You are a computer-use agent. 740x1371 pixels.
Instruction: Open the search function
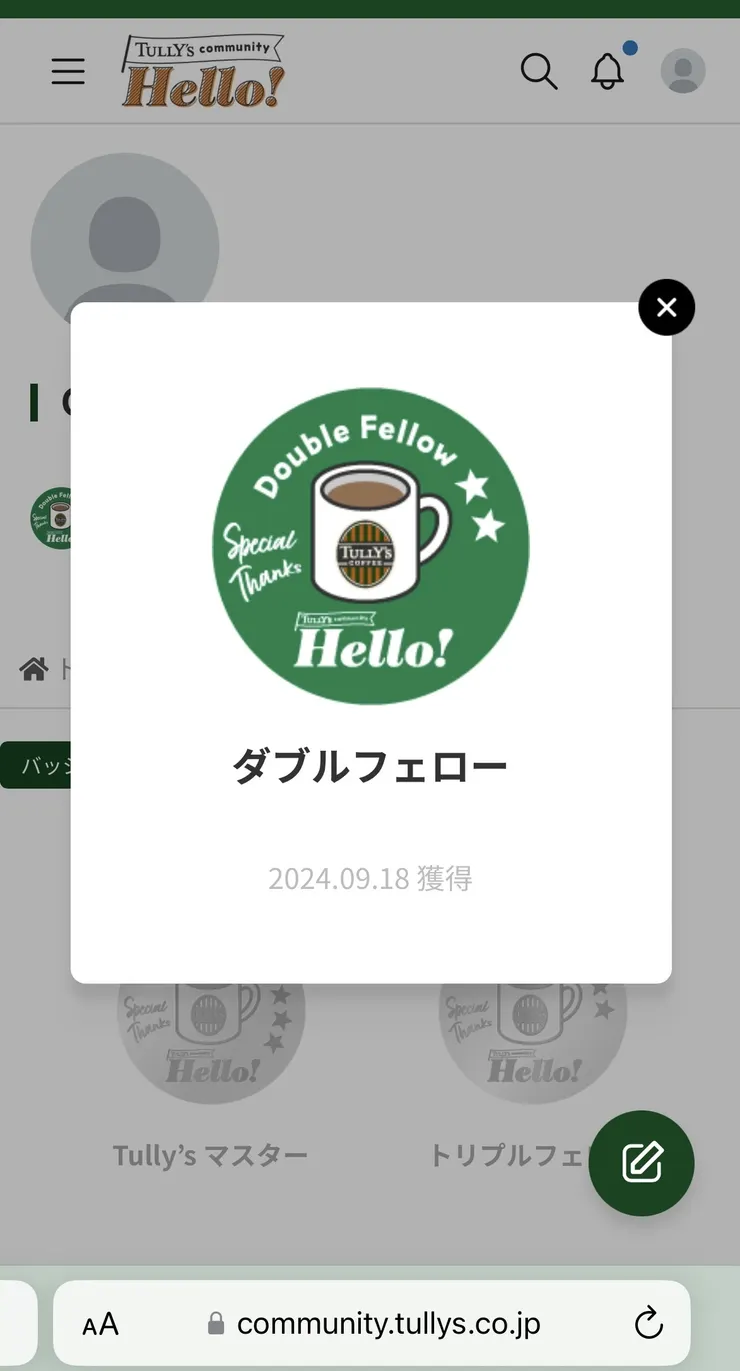539,71
